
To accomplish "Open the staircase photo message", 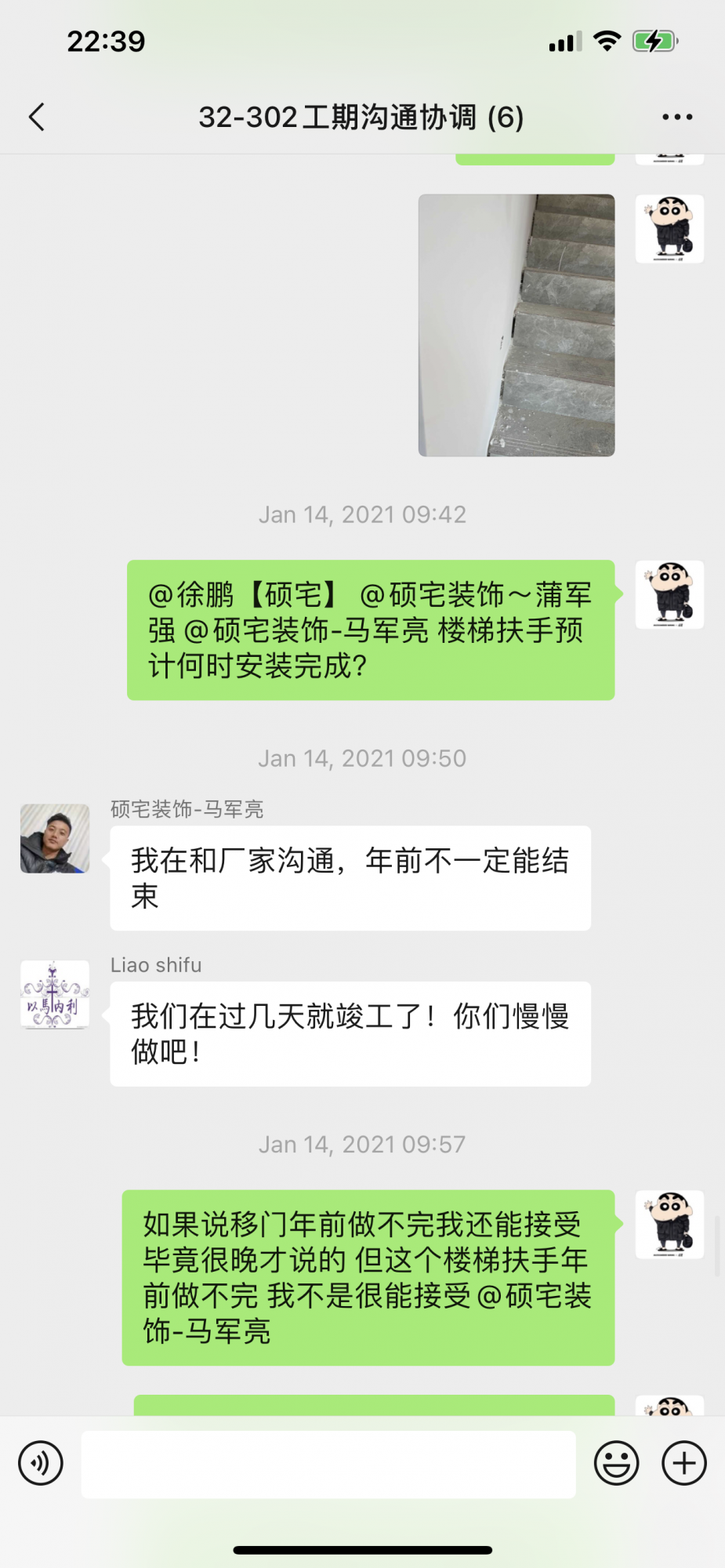I will tap(517, 325).
